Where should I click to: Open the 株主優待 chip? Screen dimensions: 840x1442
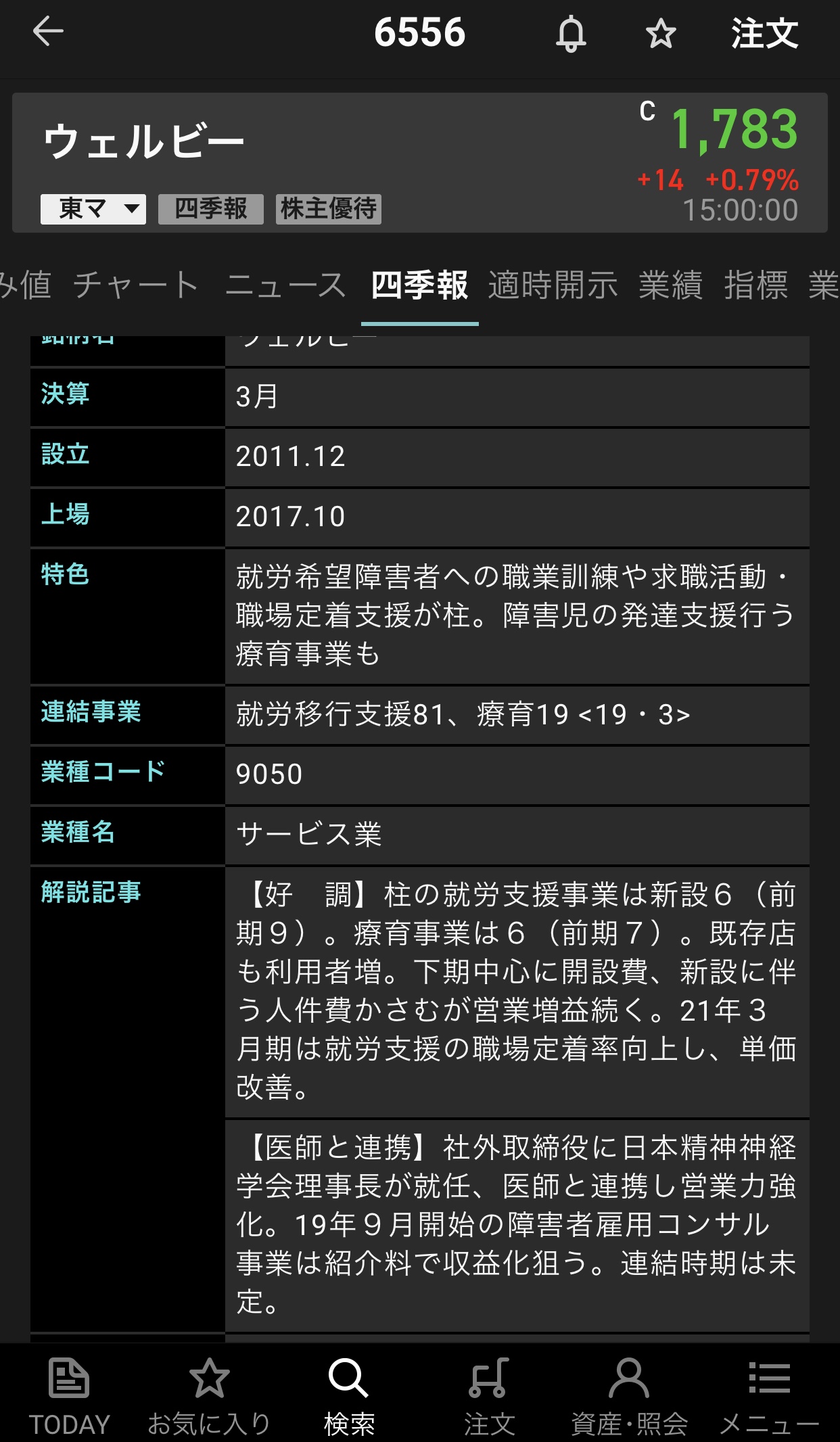coord(329,209)
